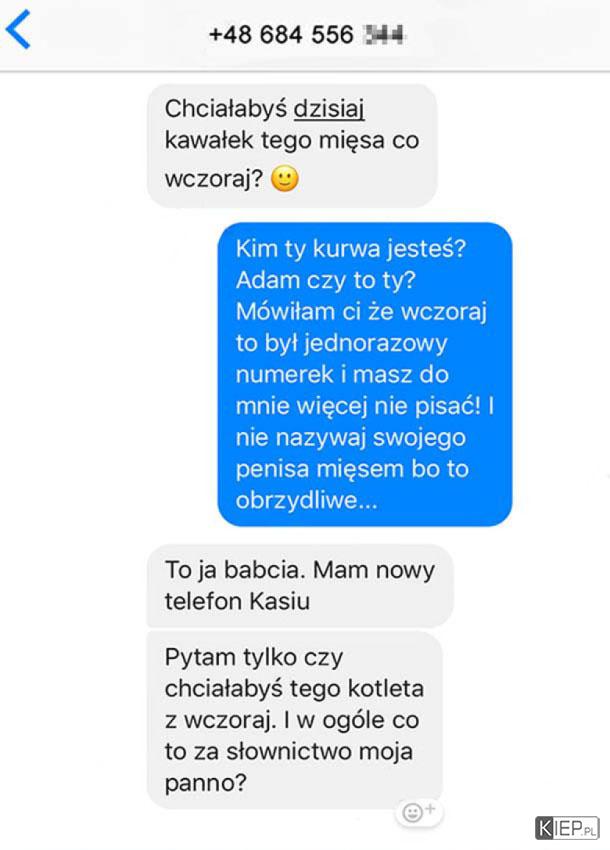Image resolution: width=610 pixels, height=850 pixels.
Task: Add an emoji reaction to grandma's last message
Action: point(416,812)
